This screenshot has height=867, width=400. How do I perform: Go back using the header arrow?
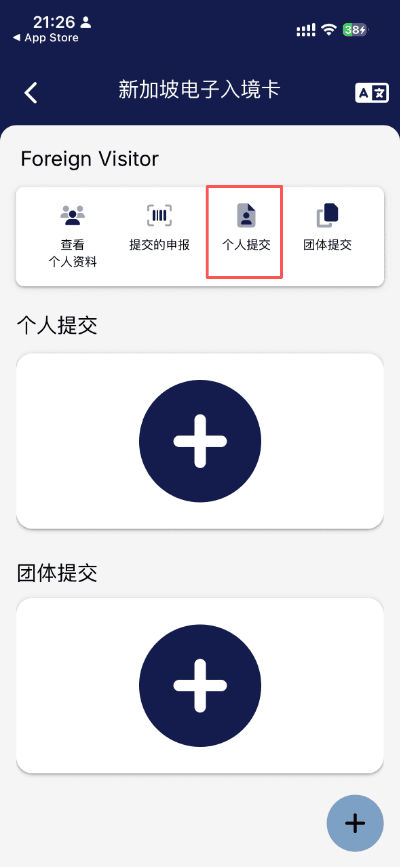[x=31, y=92]
